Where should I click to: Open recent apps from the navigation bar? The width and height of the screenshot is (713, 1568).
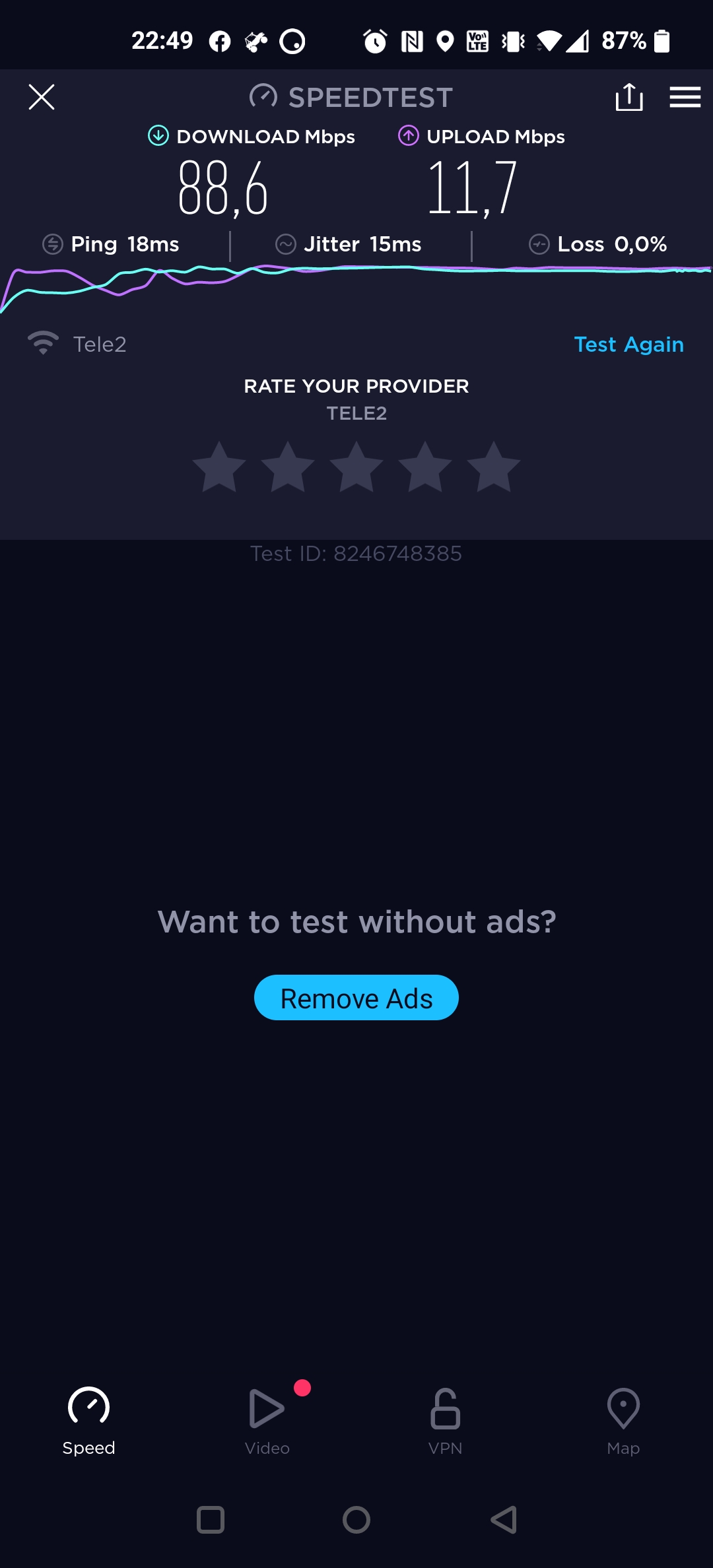tap(211, 1520)
